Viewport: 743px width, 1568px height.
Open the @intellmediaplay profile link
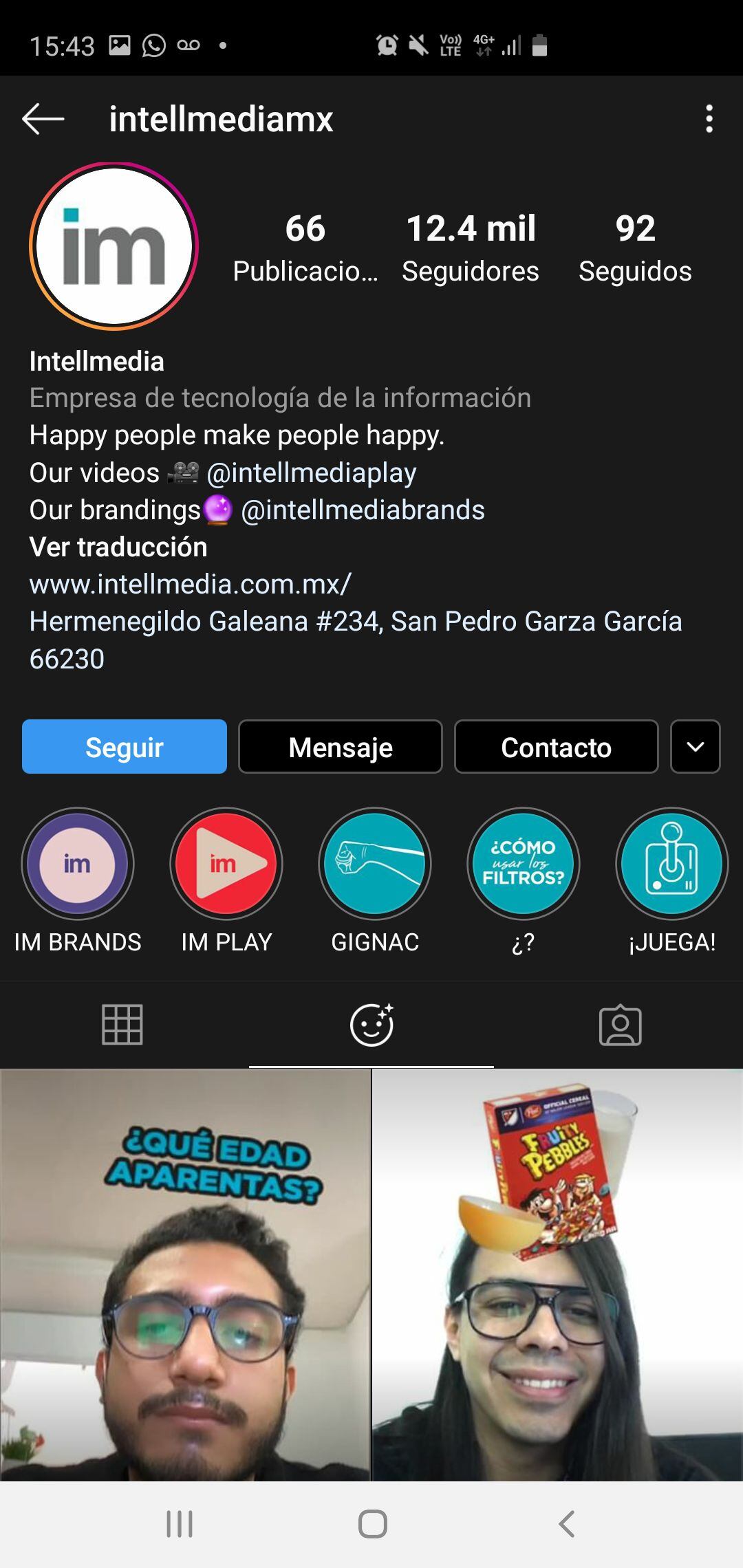coord(311,473)
